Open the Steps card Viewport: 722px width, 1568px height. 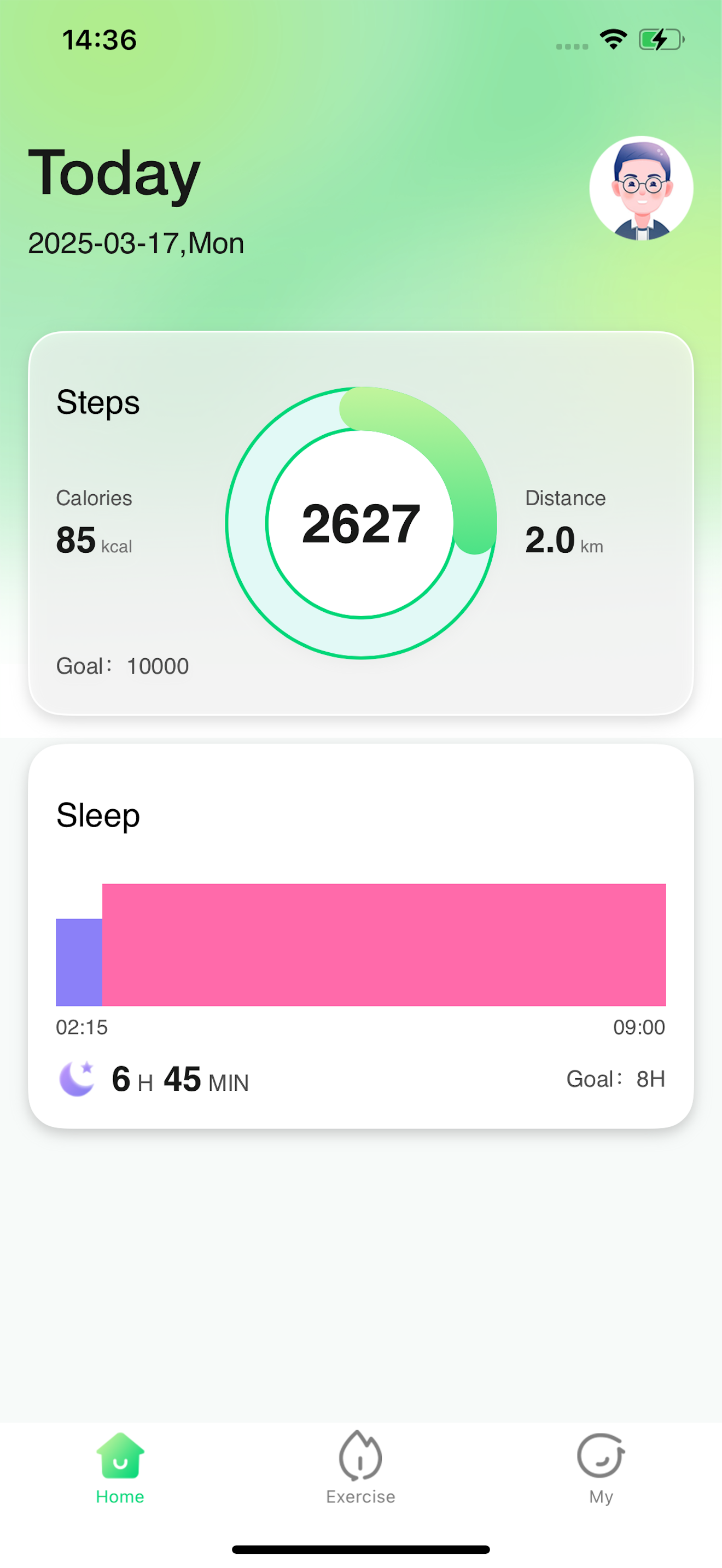point(361,523)
